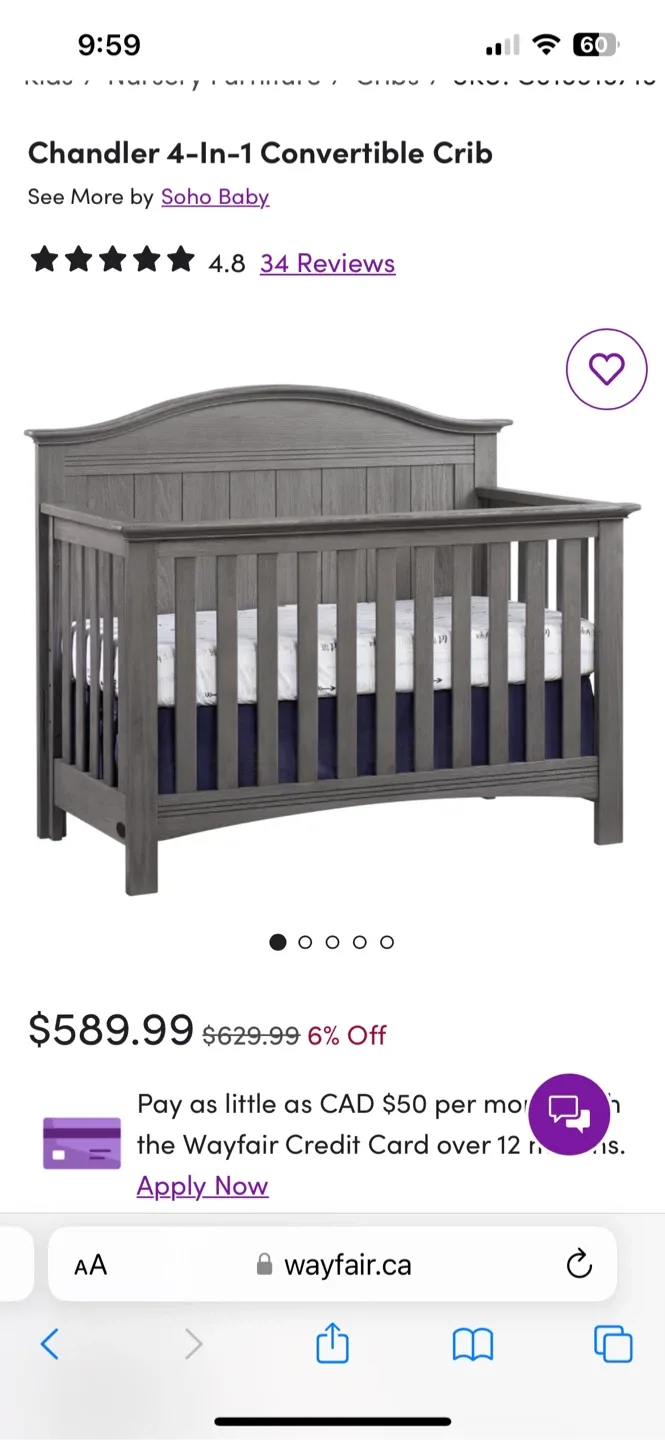This screenshot has height=1440, width=665.
Task: Save crib to favorites with the heart icon
Action: (606, 369)
